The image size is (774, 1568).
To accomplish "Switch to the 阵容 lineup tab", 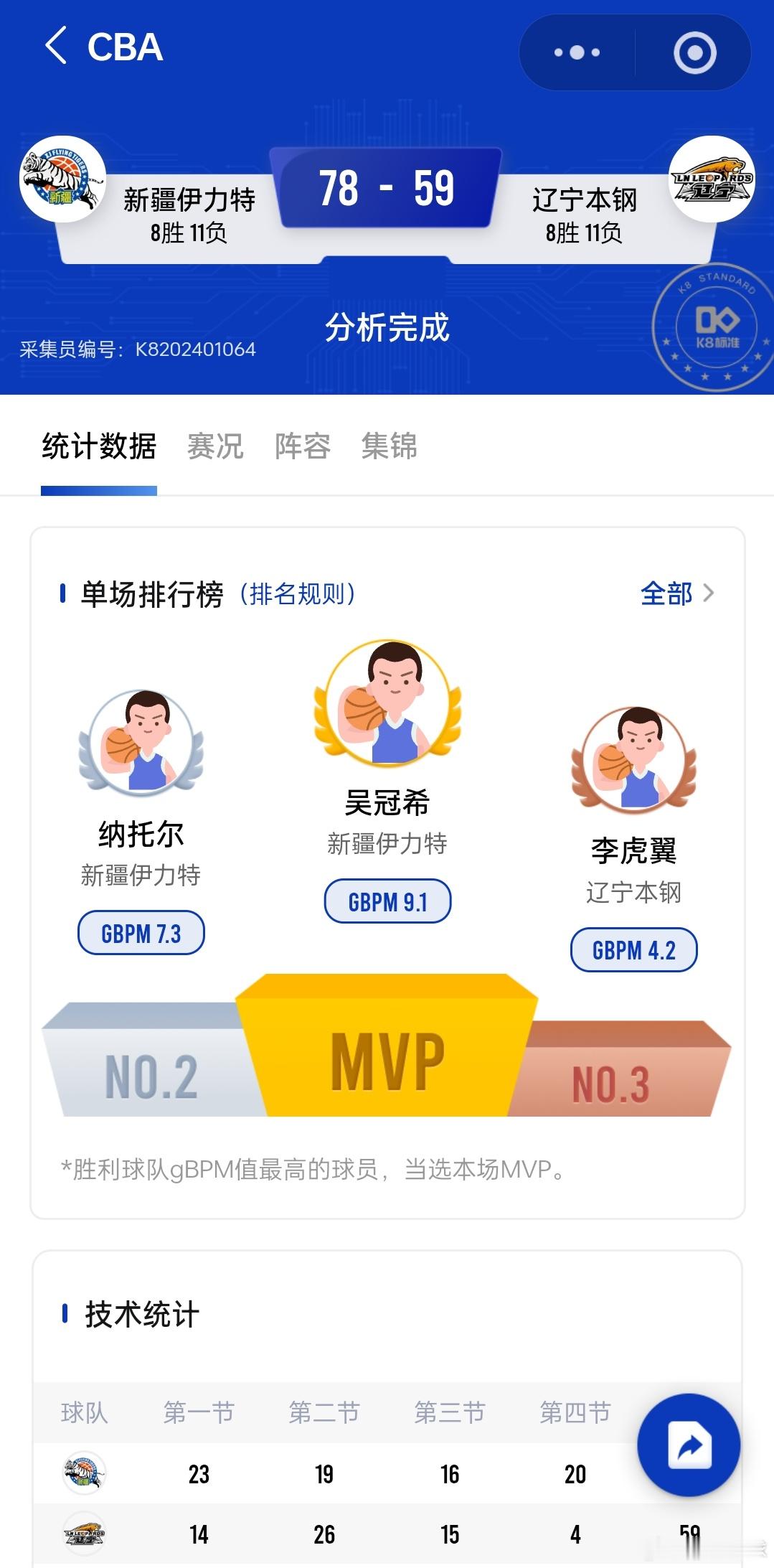I will (x=301, y=446).
